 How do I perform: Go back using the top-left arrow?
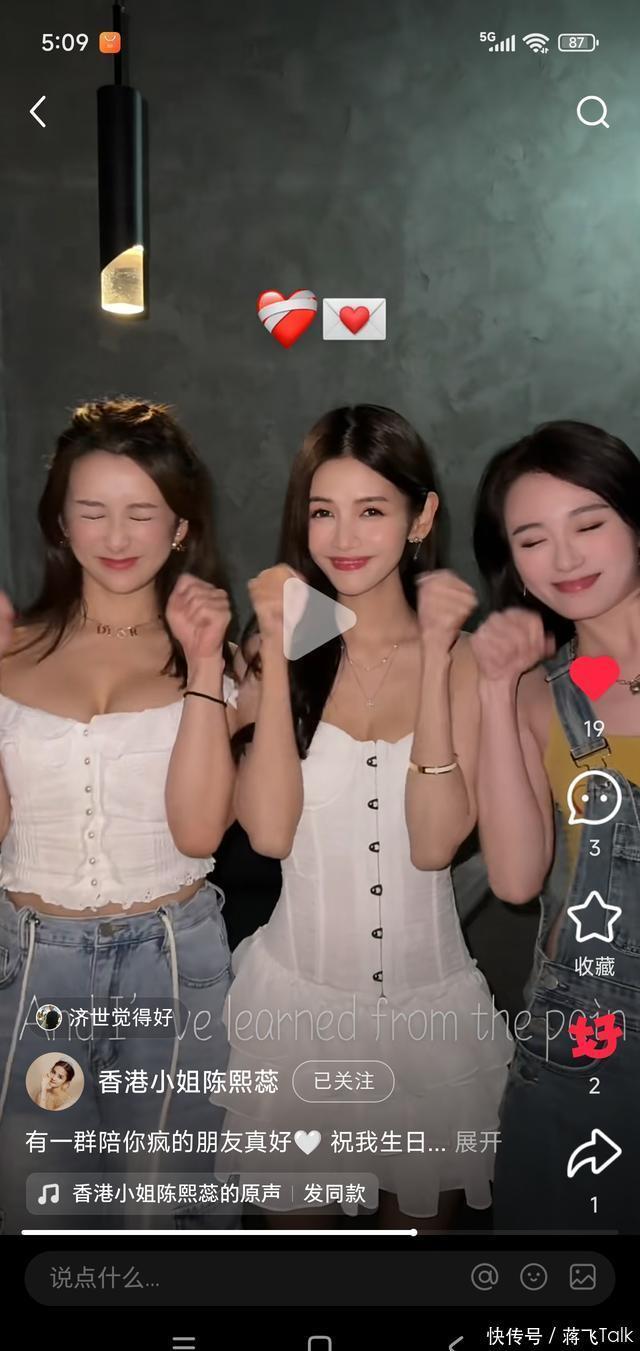point(38,112)
